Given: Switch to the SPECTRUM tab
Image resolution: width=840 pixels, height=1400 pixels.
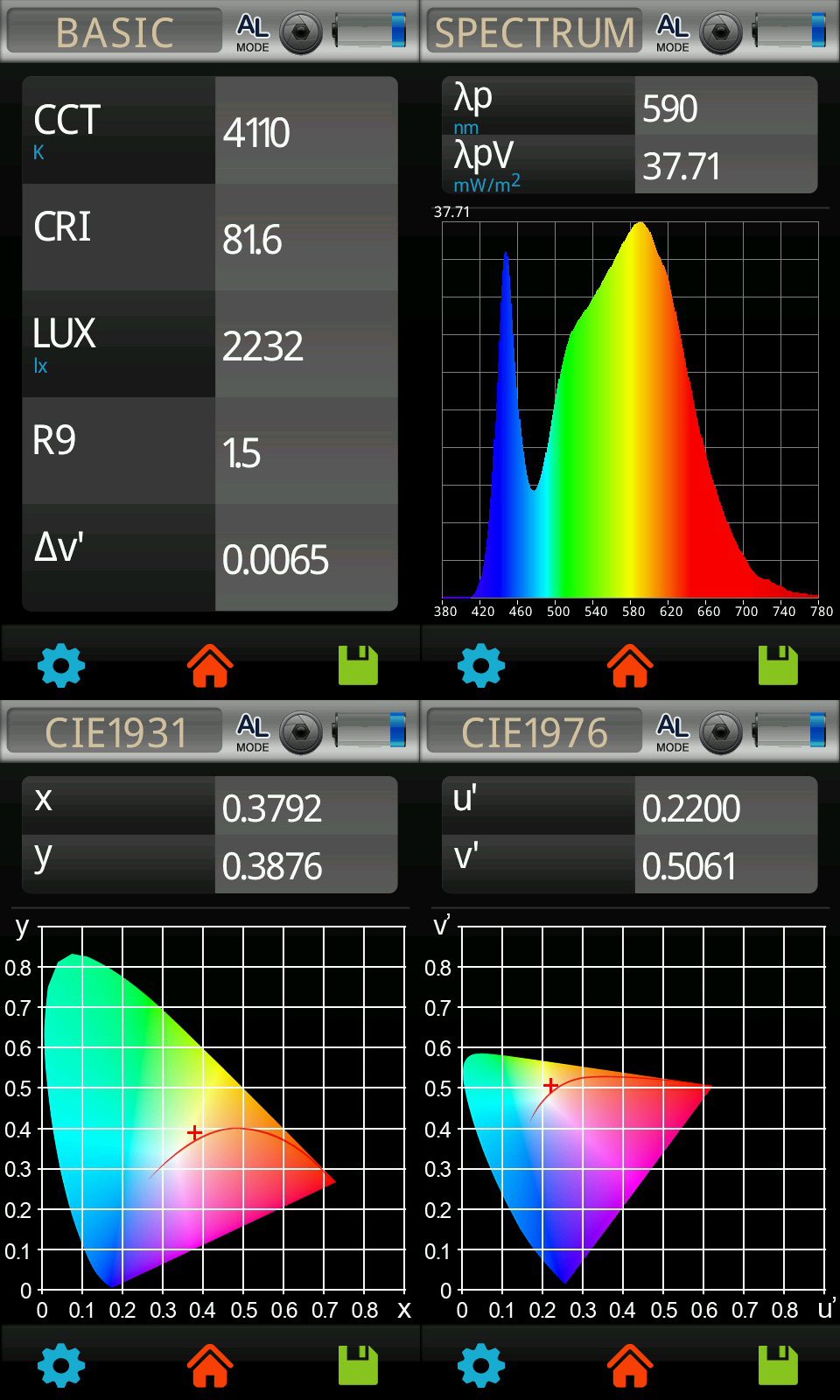Looking at the screenshot, I should point(535,31).
